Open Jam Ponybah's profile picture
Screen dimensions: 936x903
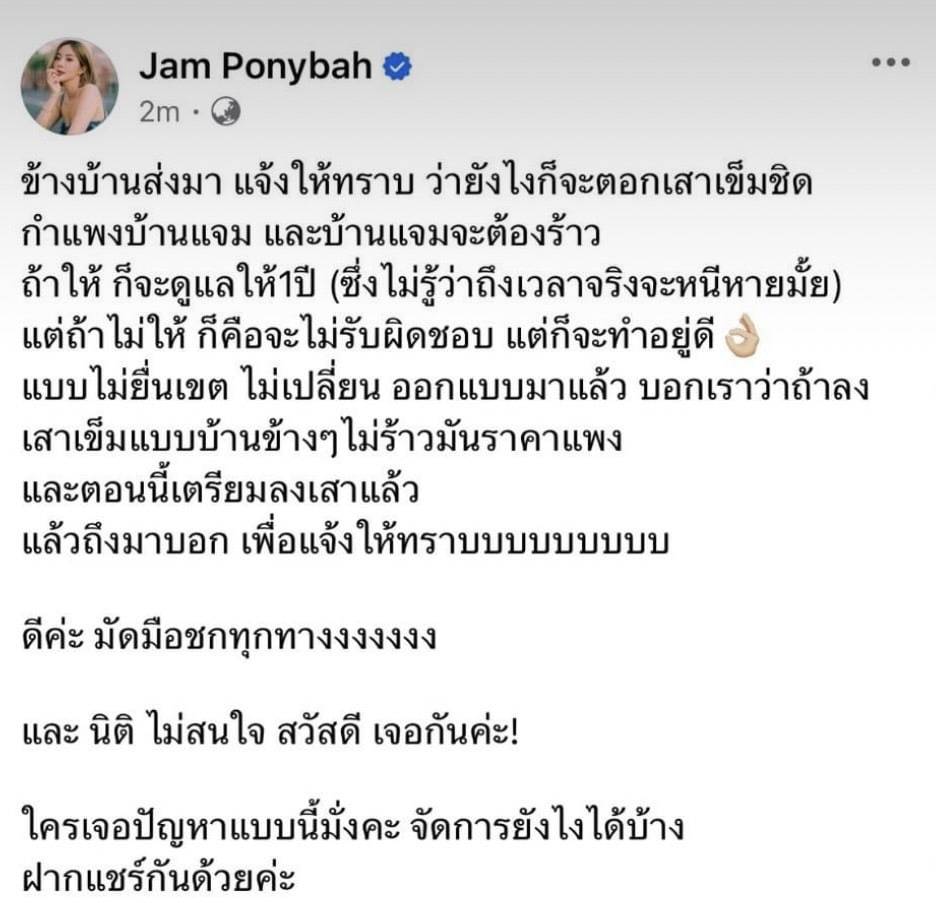(x=69, y=87)
